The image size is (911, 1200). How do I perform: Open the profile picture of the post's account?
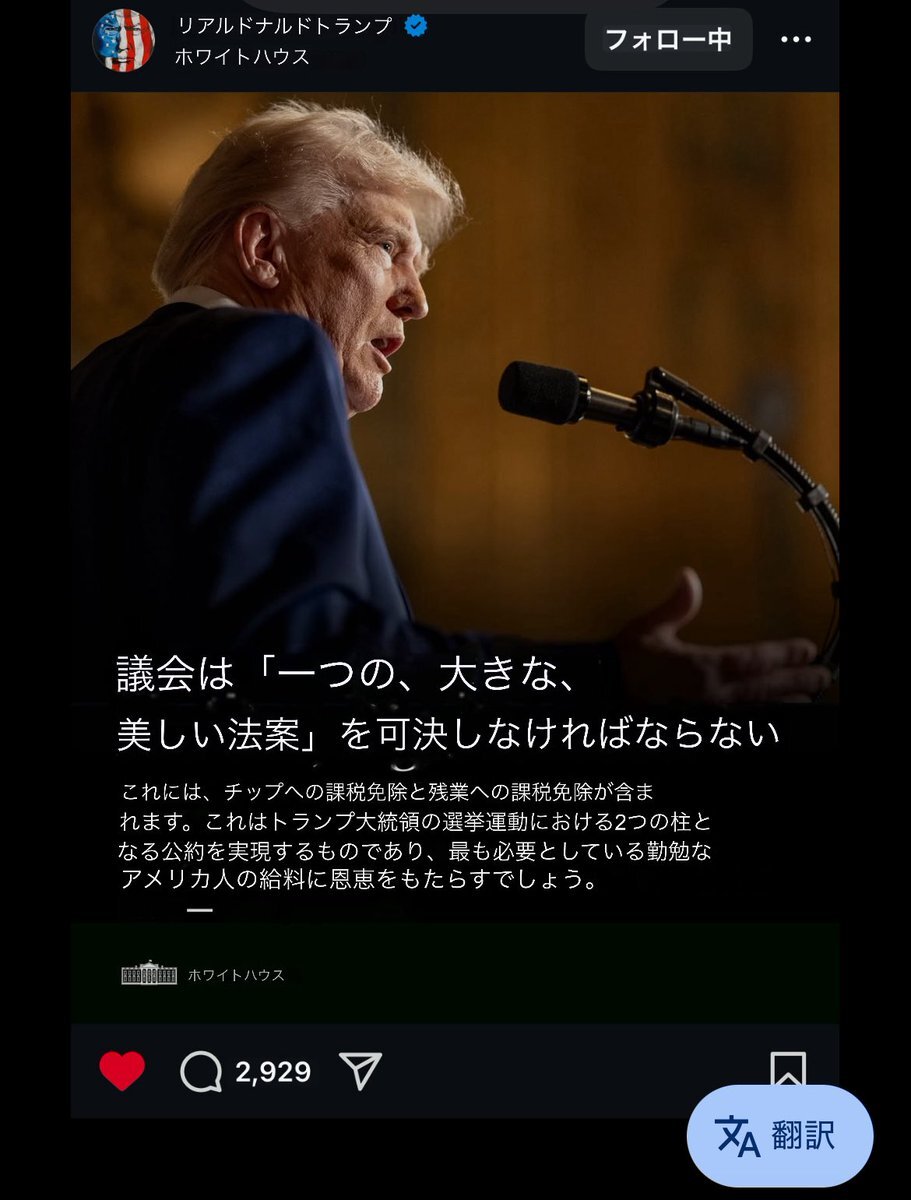[x=123, y=40]
